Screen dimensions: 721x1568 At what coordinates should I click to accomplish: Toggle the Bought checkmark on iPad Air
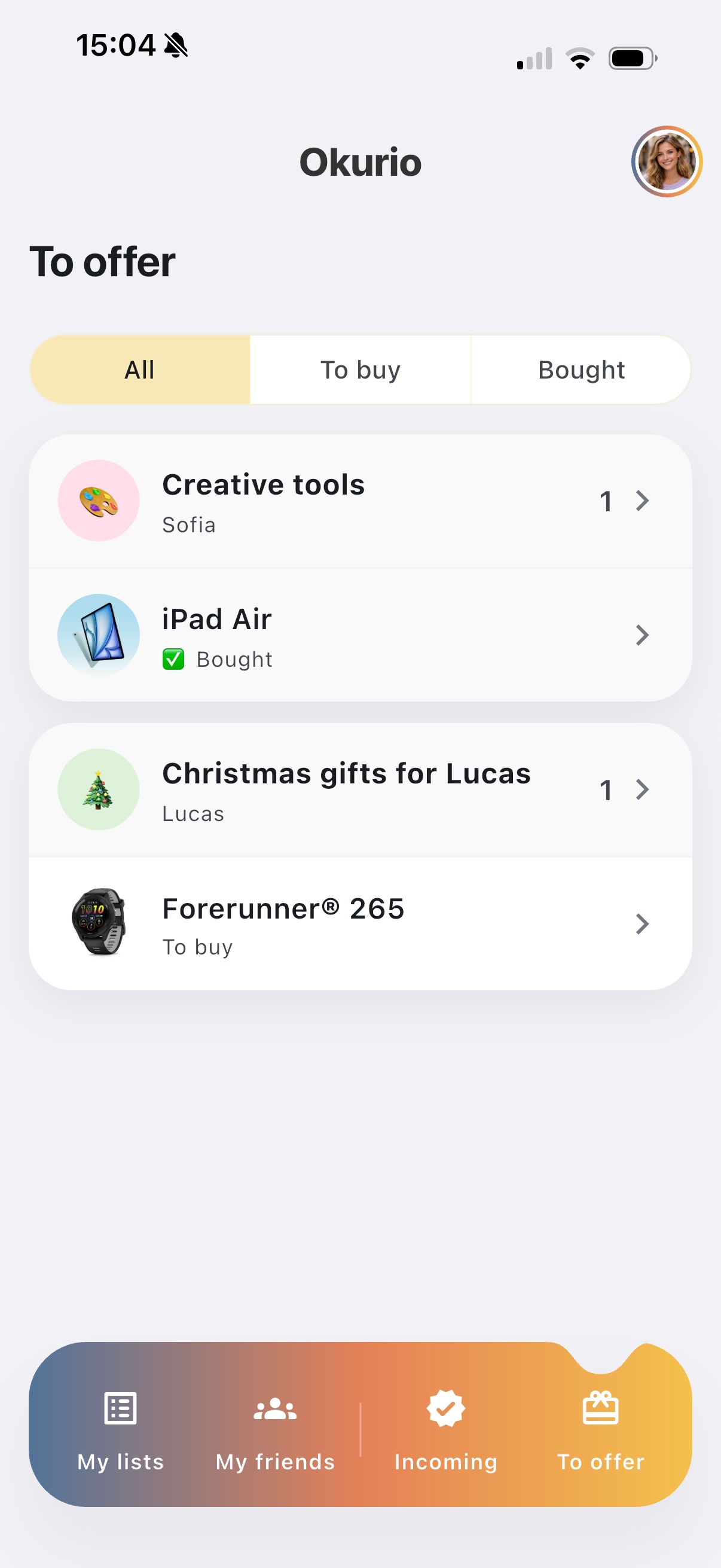click(174, 658)
